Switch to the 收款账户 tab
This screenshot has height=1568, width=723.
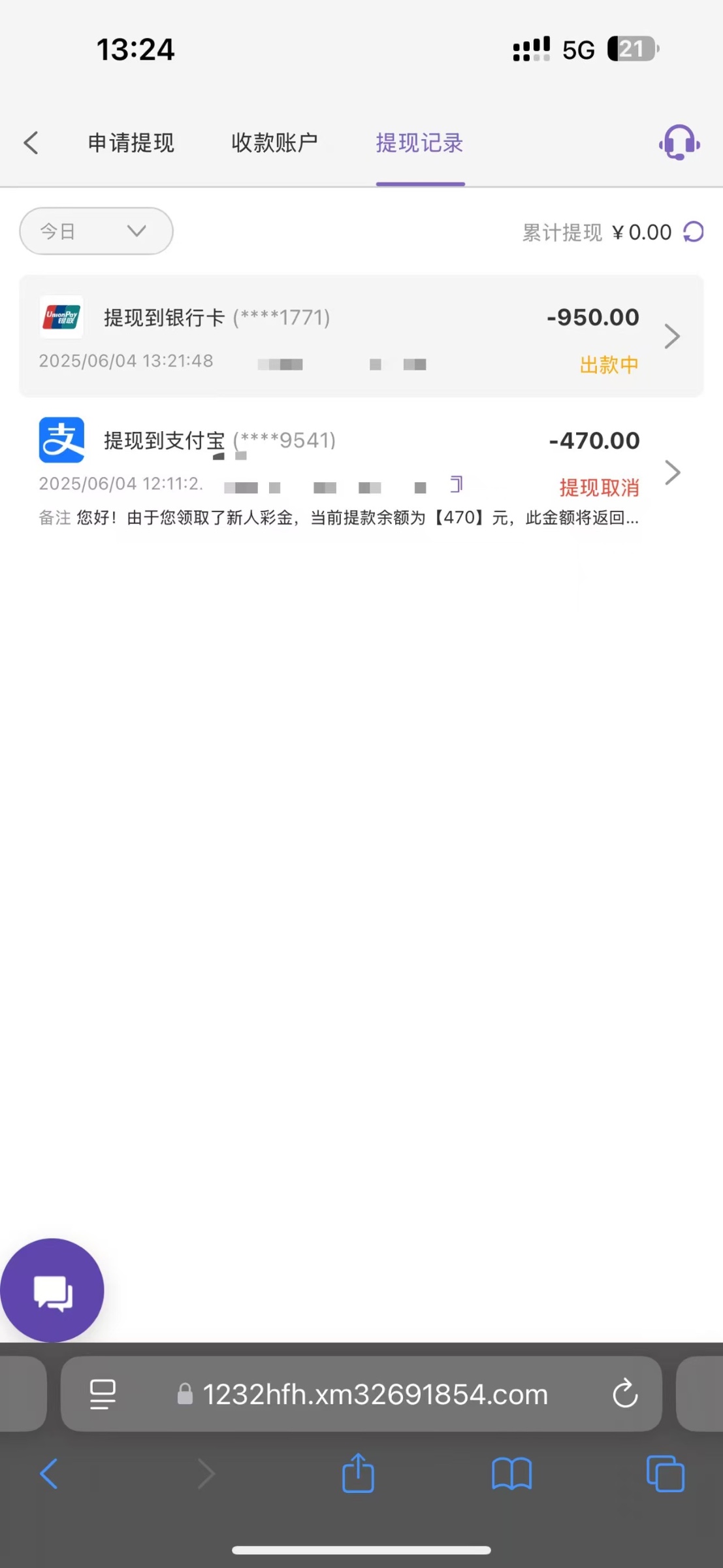pyautogui.click(x=274, y=142)
